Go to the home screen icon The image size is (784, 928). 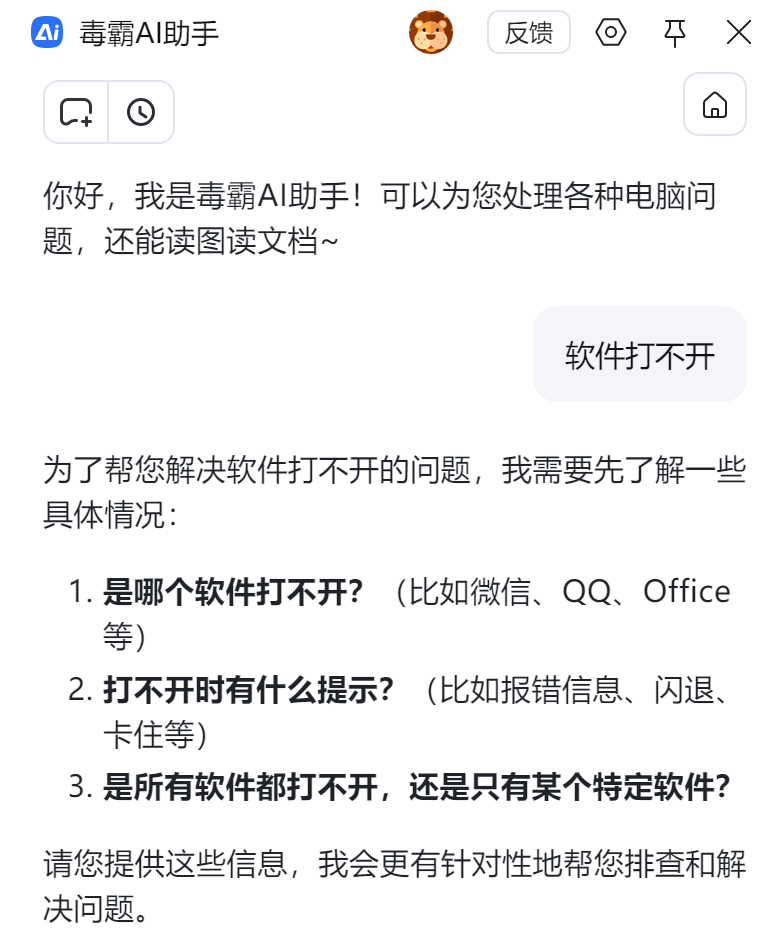714,105
